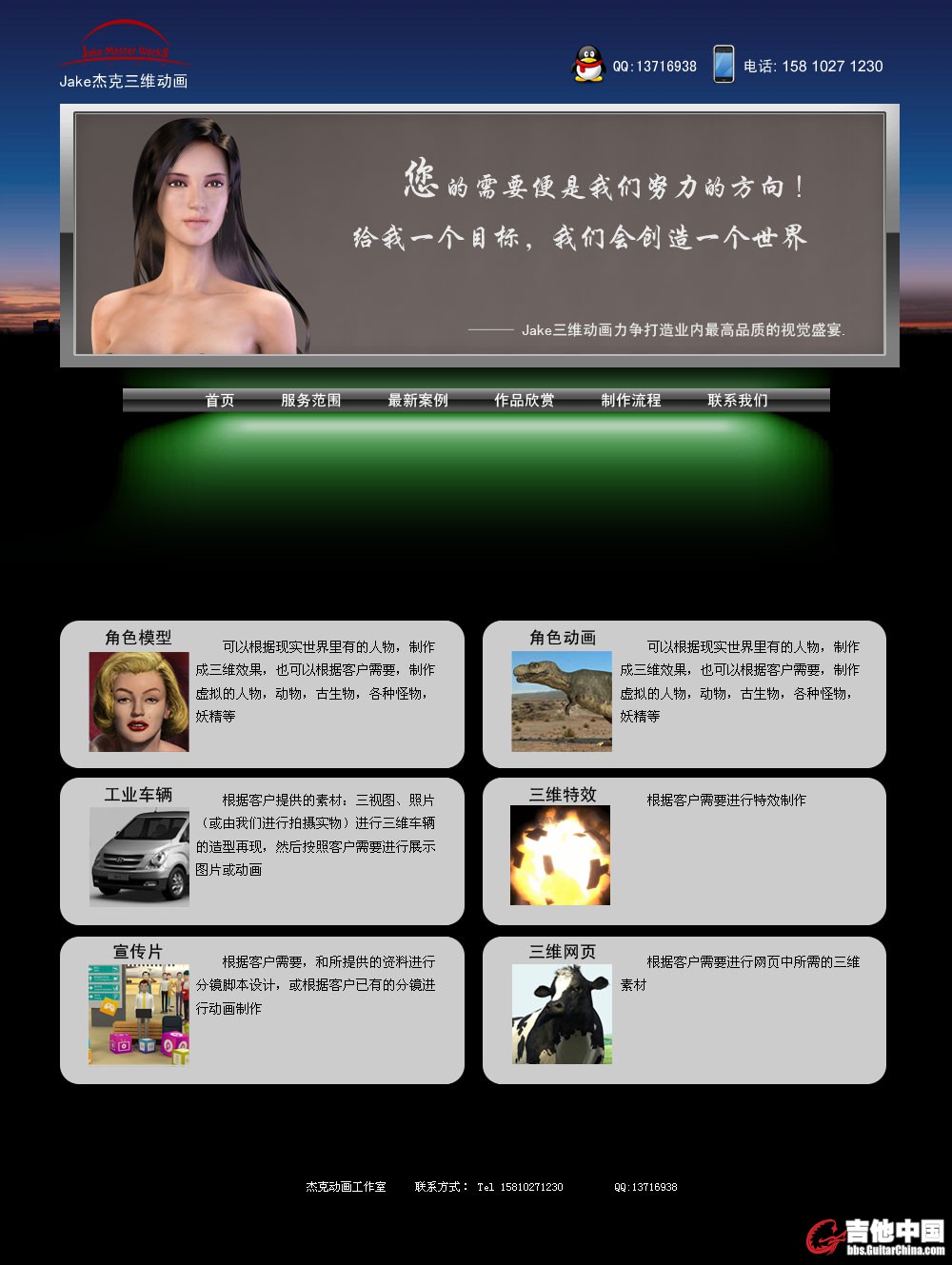Open the 作品欣赏 page
Screen dimensions: 952x1265
524,401
